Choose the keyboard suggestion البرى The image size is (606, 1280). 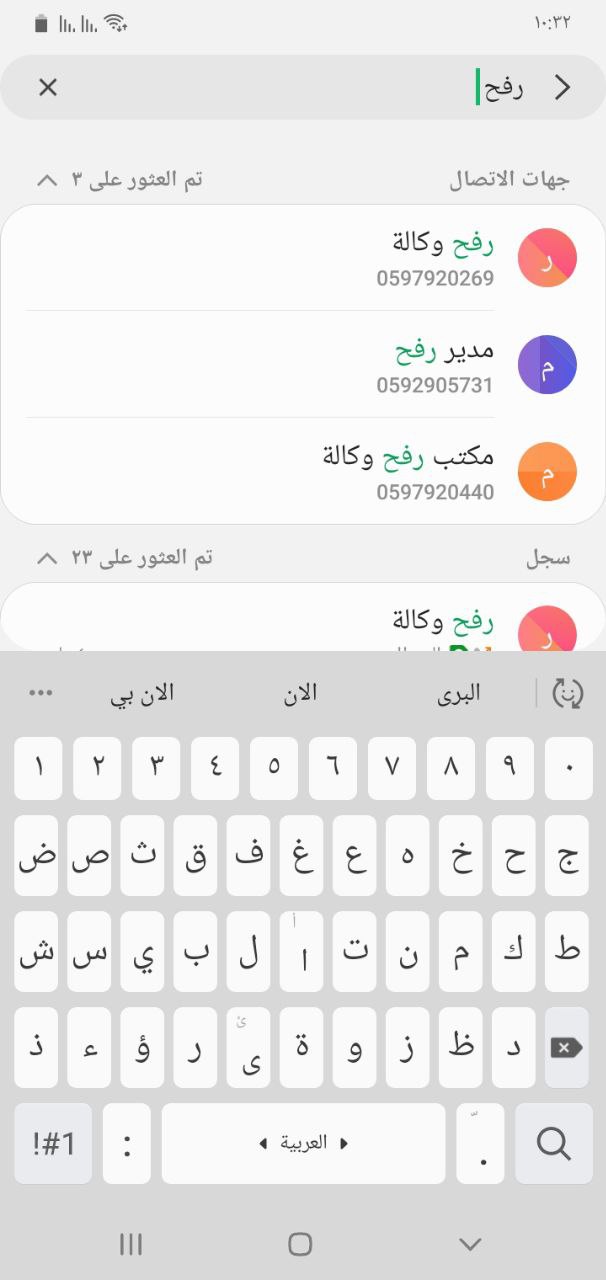point(458,693)
